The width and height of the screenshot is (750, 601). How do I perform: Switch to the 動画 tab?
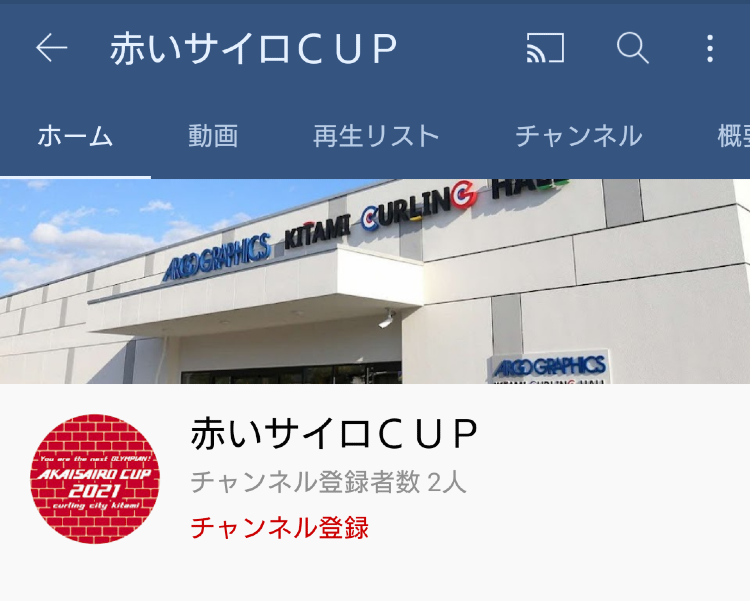213,136
